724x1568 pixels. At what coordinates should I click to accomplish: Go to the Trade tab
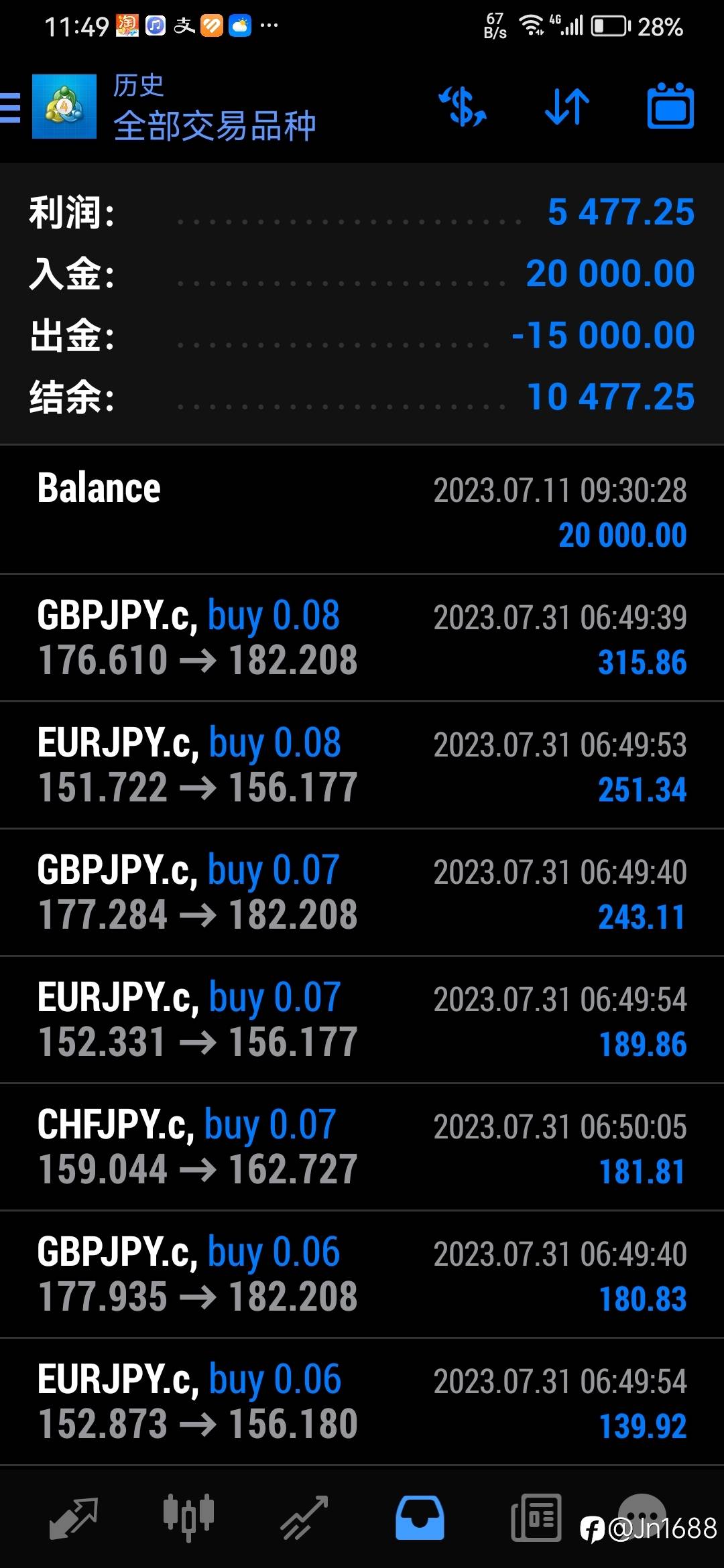[304, 1518]
